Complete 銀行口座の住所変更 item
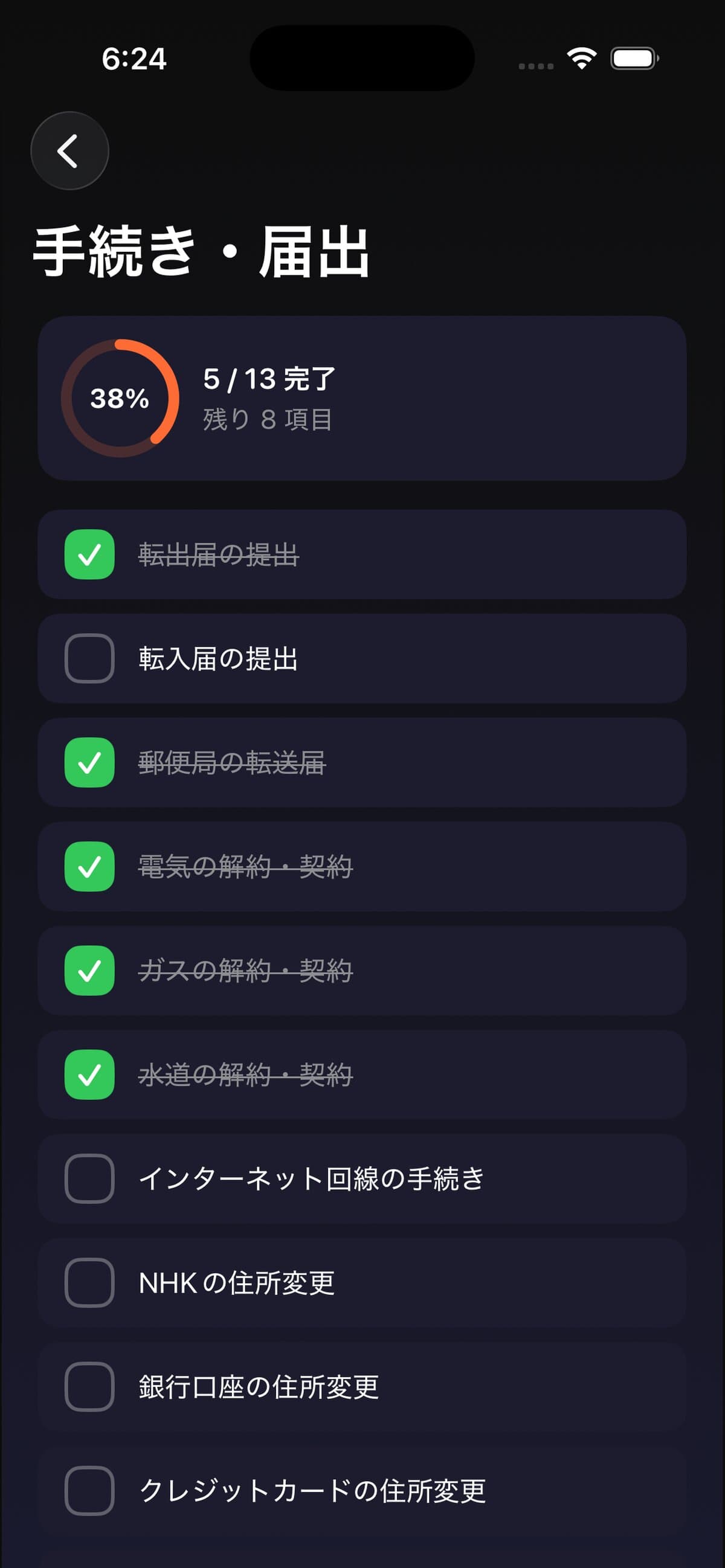 point(89,1387)
